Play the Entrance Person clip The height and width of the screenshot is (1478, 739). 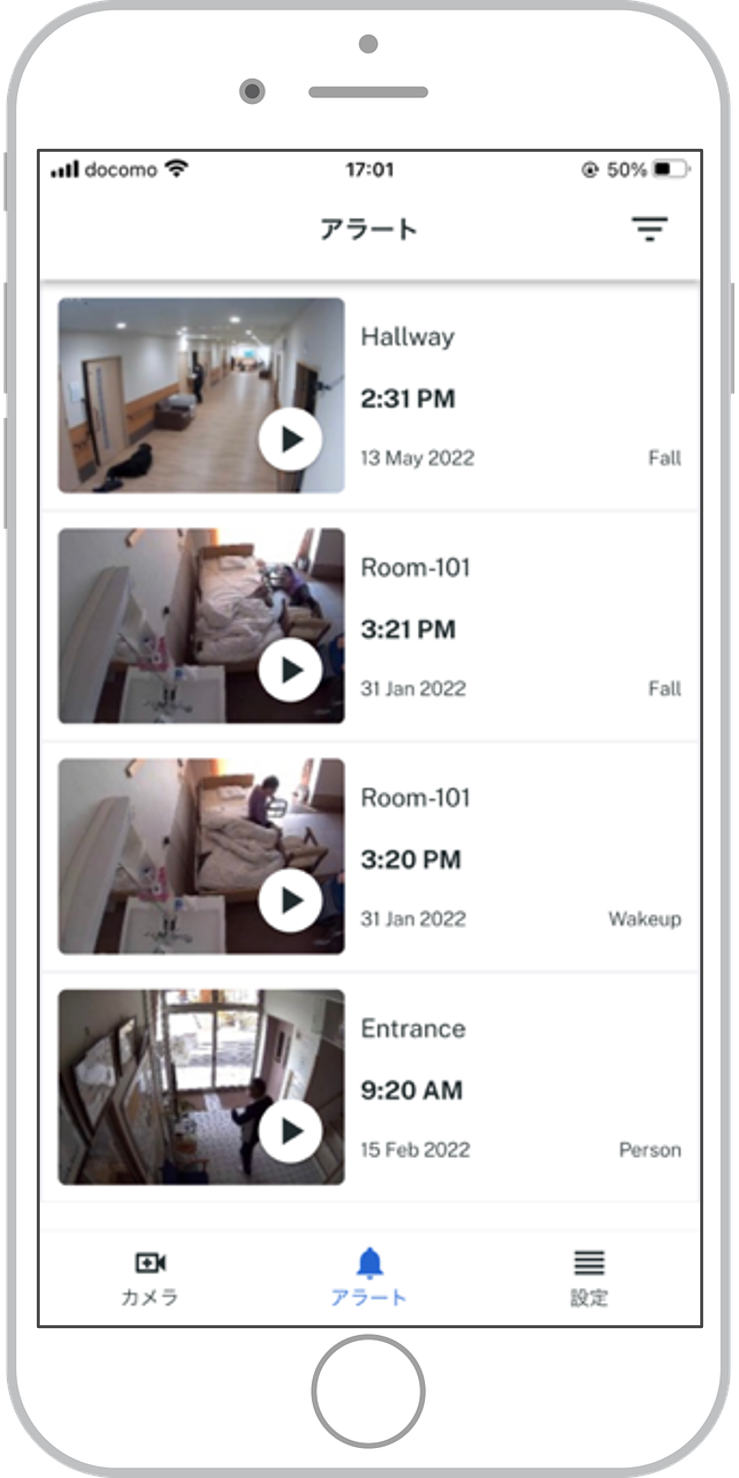(x=290, y=1131)
